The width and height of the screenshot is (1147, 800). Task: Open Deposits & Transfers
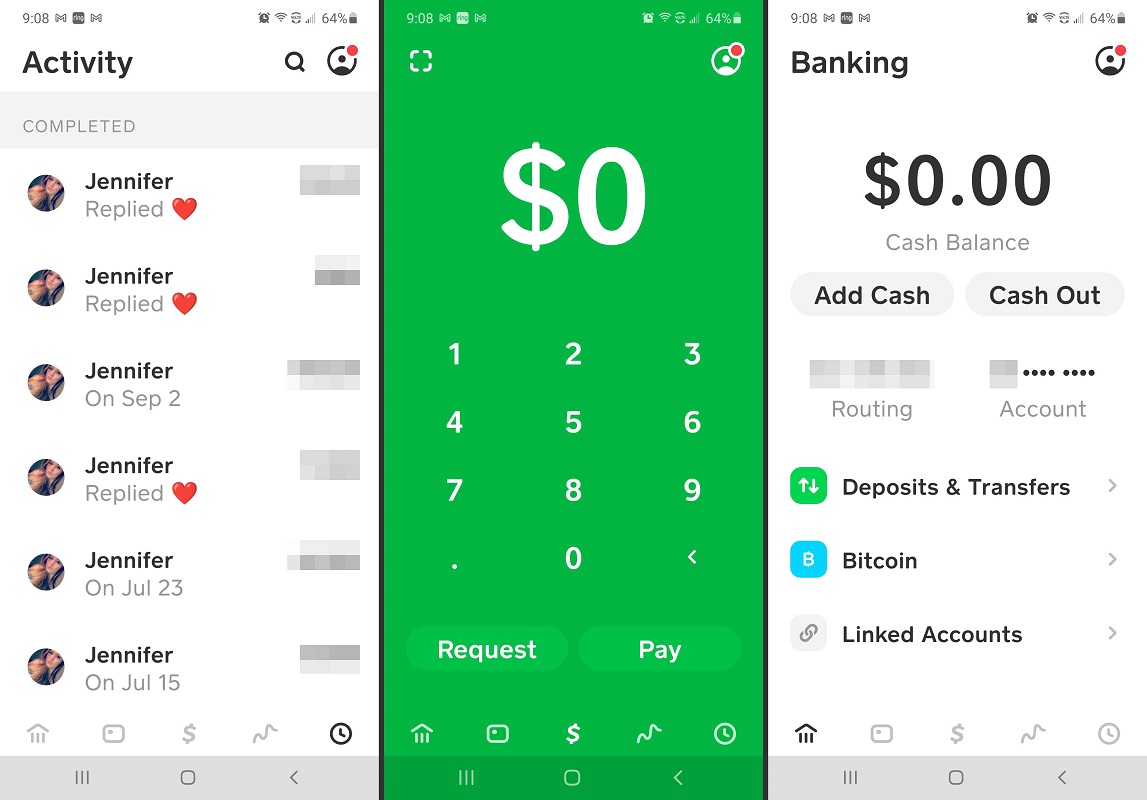[x=955, y=487]
